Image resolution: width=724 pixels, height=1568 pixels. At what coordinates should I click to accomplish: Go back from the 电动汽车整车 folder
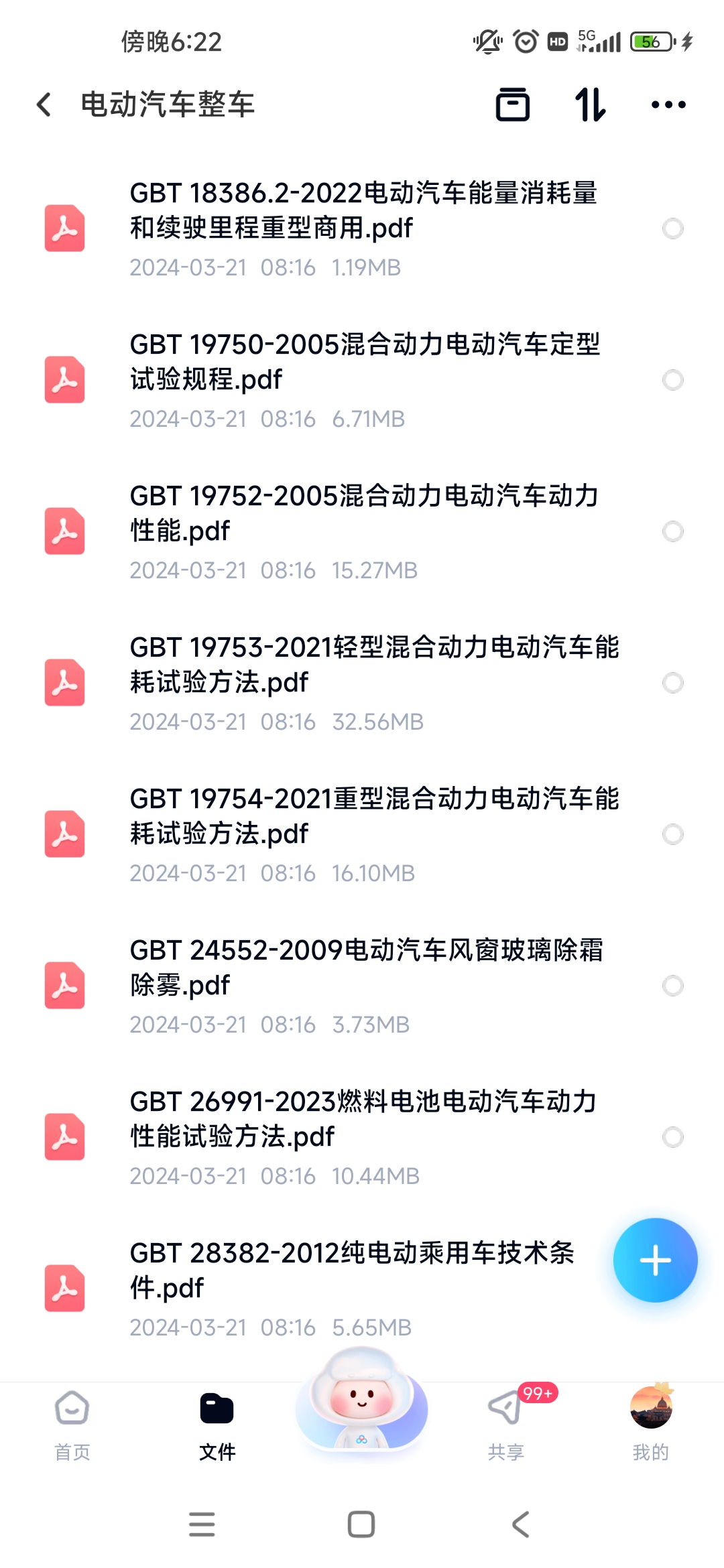tap(44, 105)
